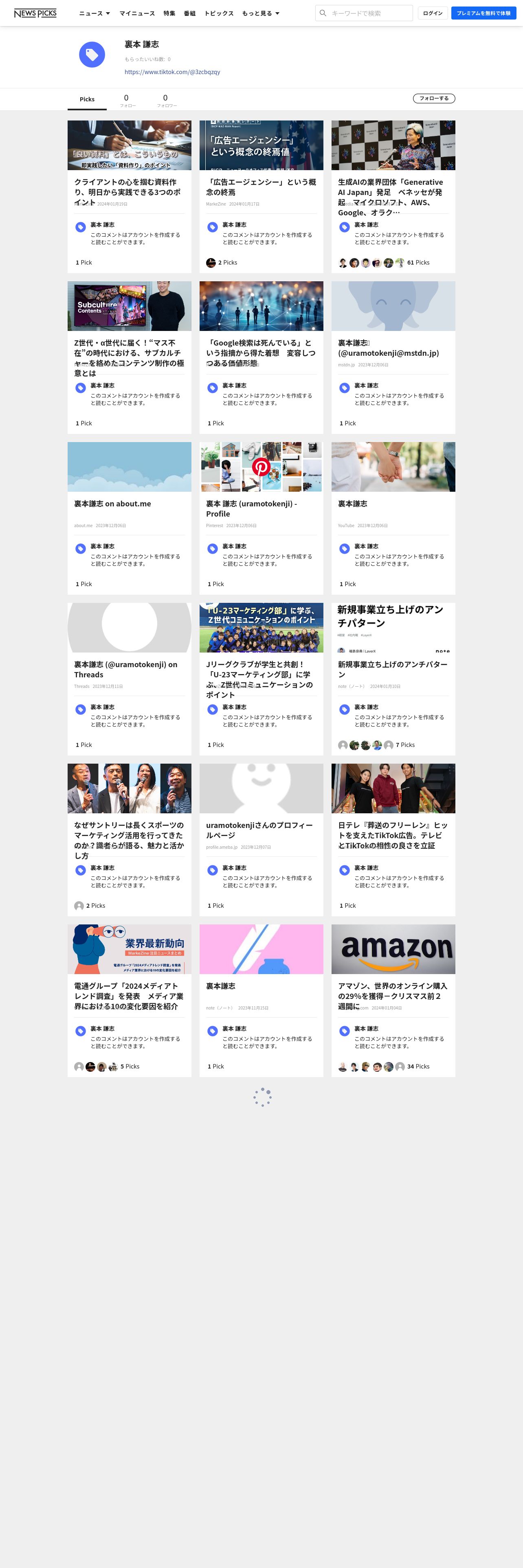The image size is (523, 1568).
Task: Open the 特集 section
Action: click(169, 13)
